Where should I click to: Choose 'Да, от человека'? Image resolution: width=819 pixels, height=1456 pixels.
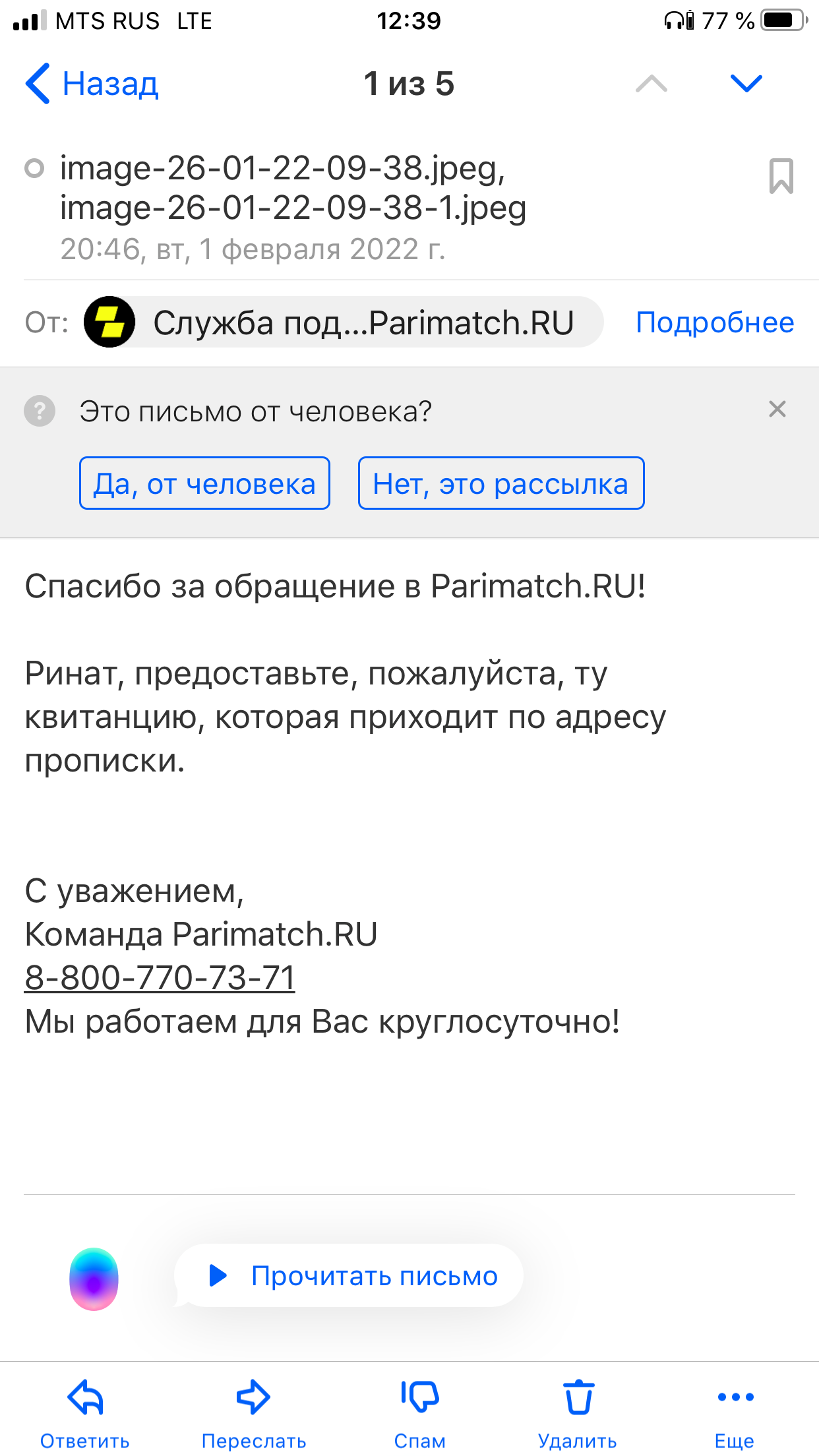(x=204, y=483)
